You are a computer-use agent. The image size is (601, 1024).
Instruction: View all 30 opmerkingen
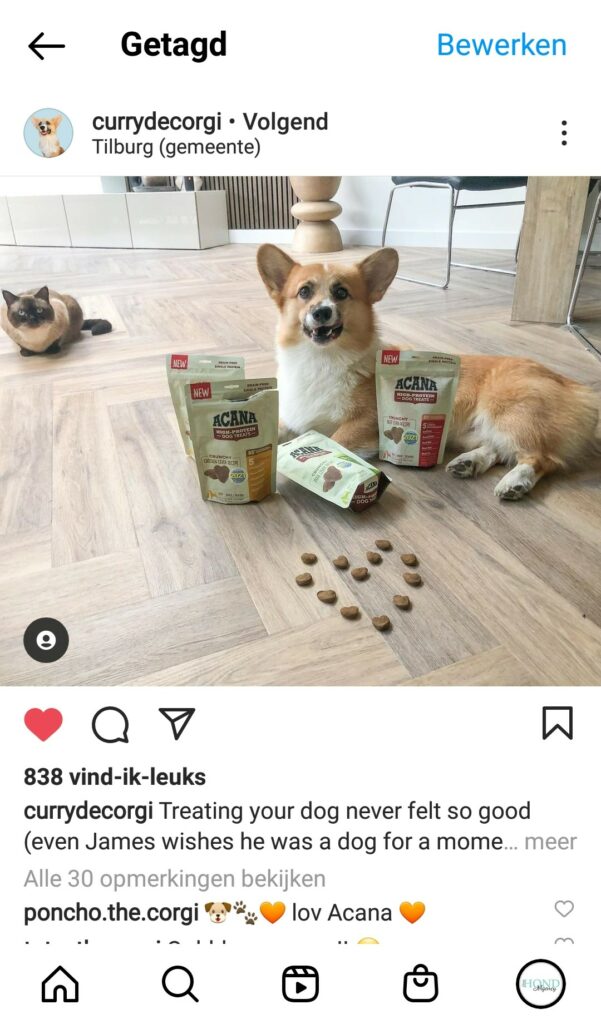(x=174, y=879)
